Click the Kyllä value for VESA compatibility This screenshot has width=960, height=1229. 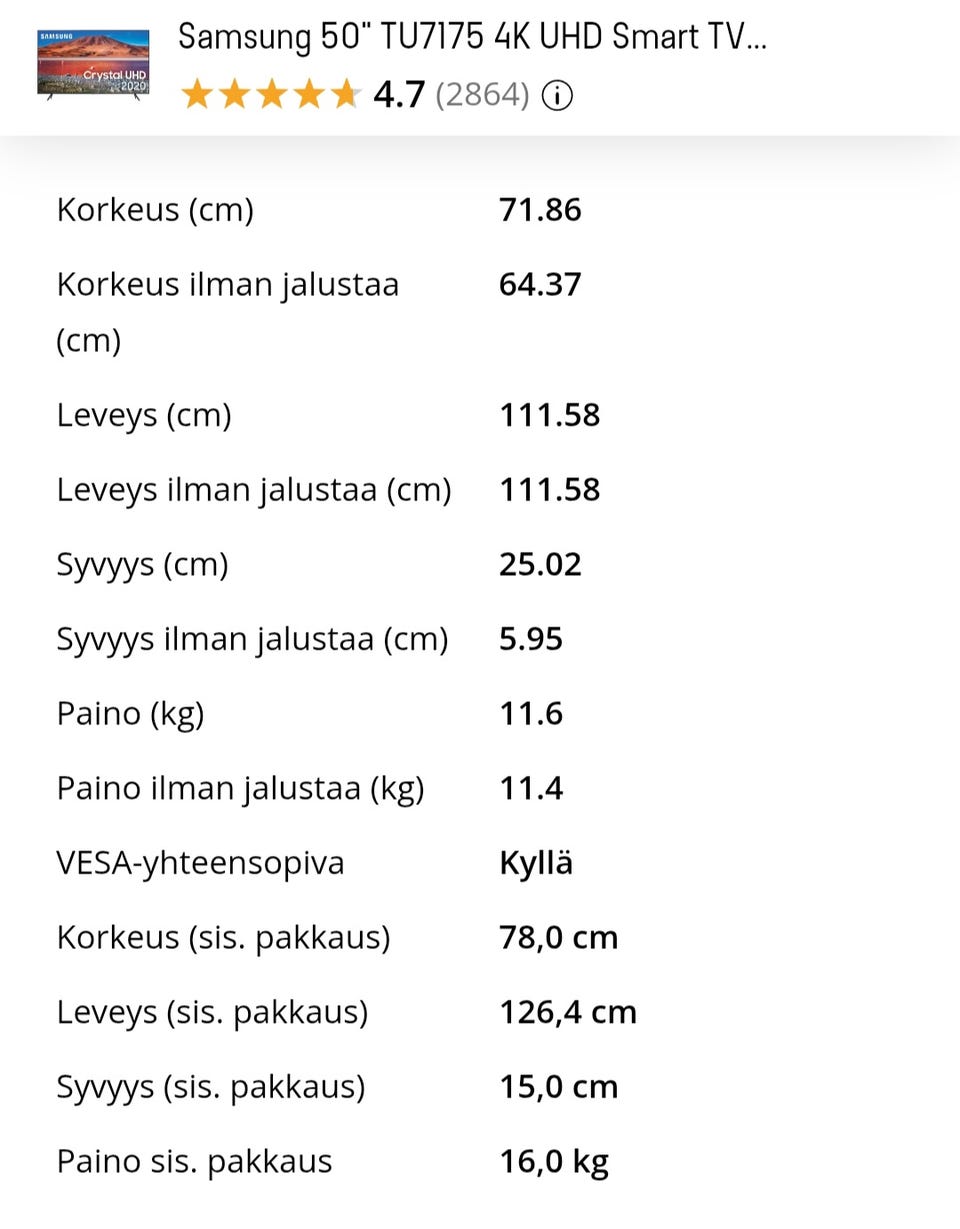point(536,862)
